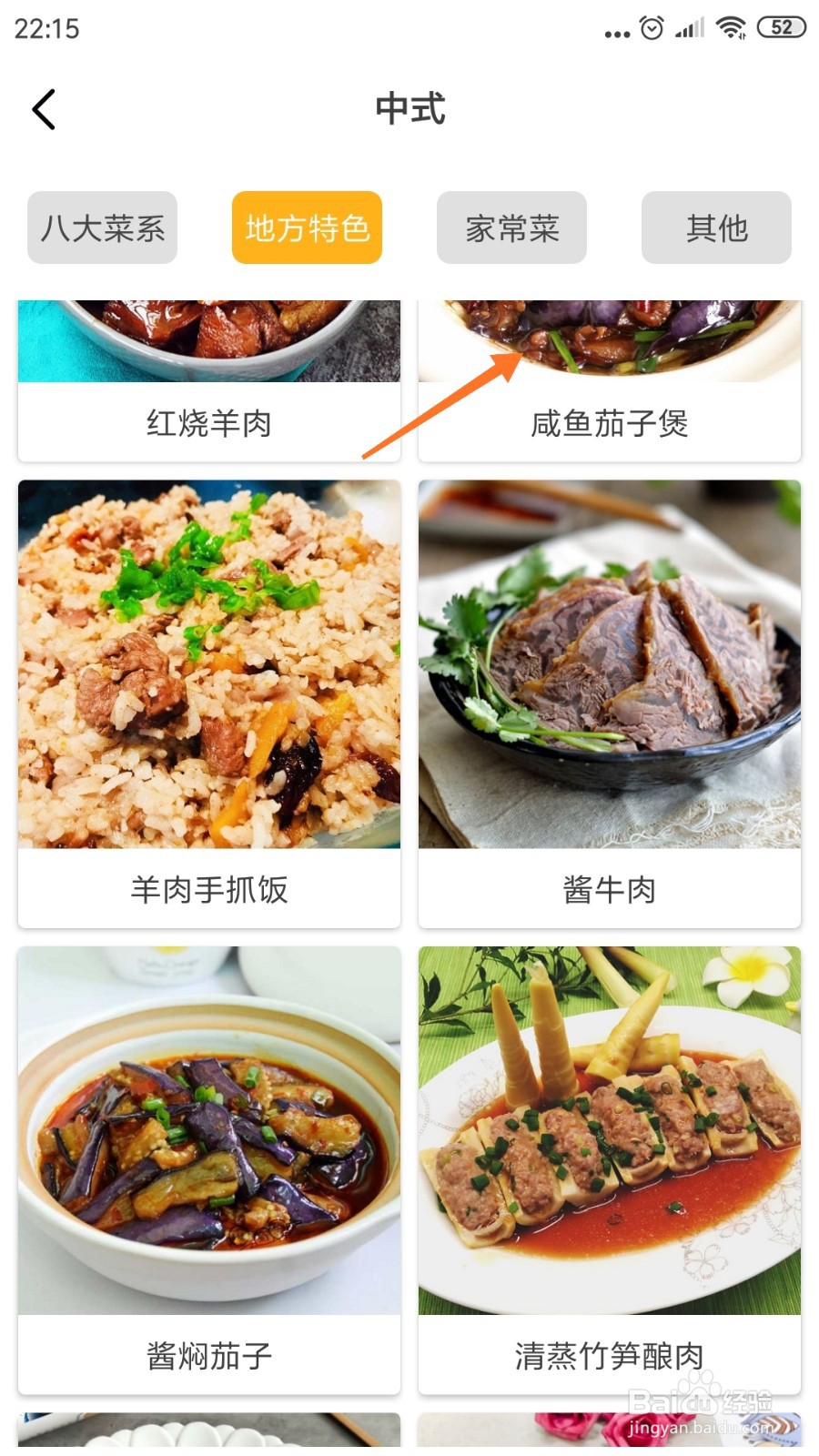Viewport: 819px width, 1456px height.
Task: Tap the Wi-Fi indicator in status bar
Action: (731, 28)
